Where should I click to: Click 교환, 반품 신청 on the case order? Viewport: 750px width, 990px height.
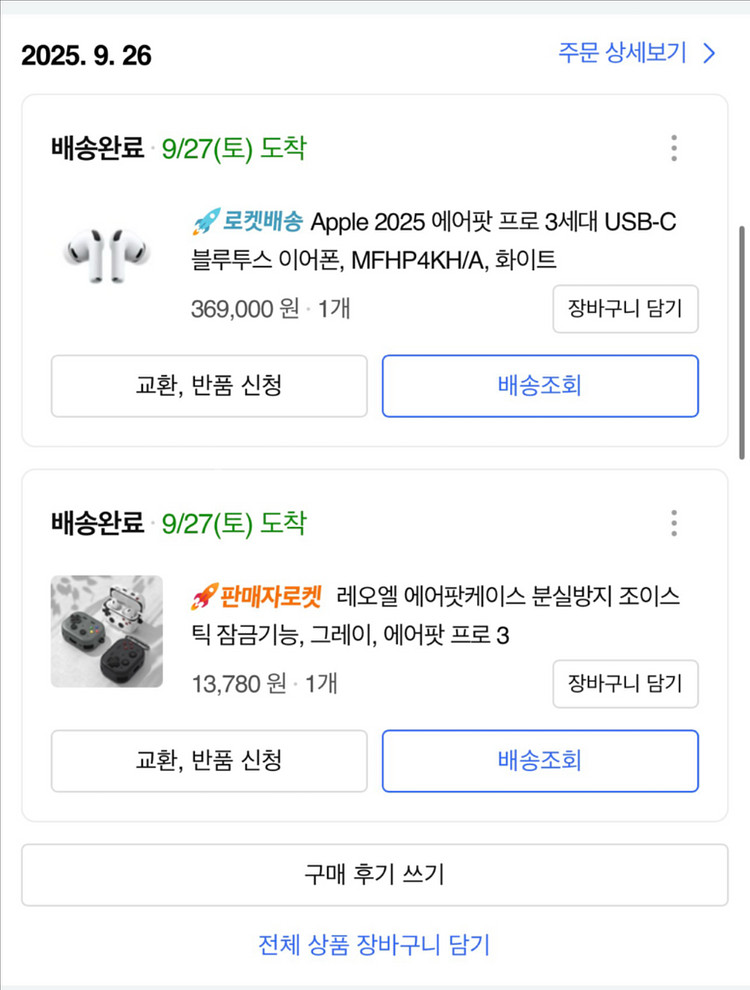click(209, 761)
